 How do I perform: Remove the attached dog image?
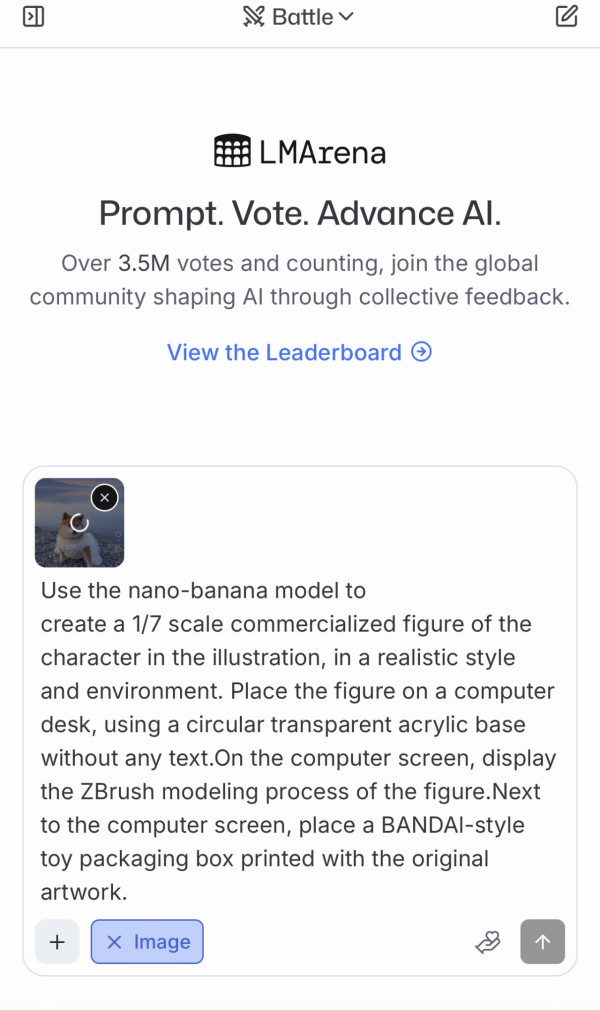tap(105, 497)
